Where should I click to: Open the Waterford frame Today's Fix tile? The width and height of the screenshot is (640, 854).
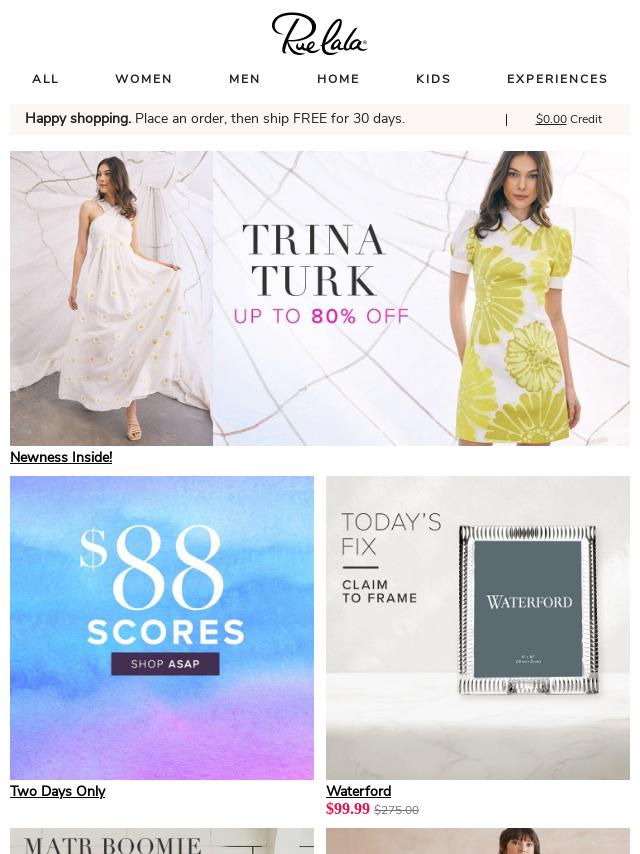[x=478, y=628]
